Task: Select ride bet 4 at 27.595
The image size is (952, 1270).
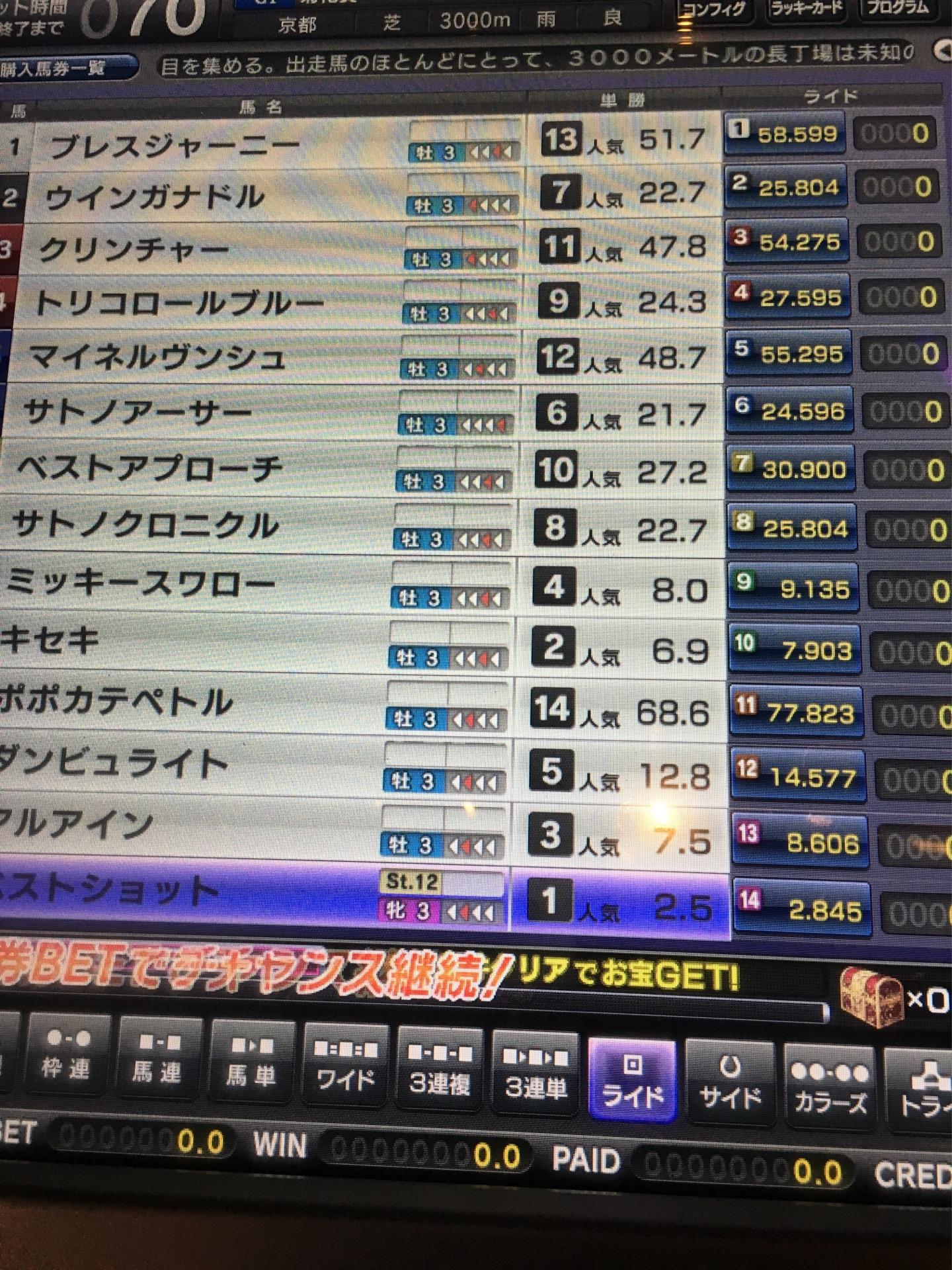Action: click(x=788, y=298)
